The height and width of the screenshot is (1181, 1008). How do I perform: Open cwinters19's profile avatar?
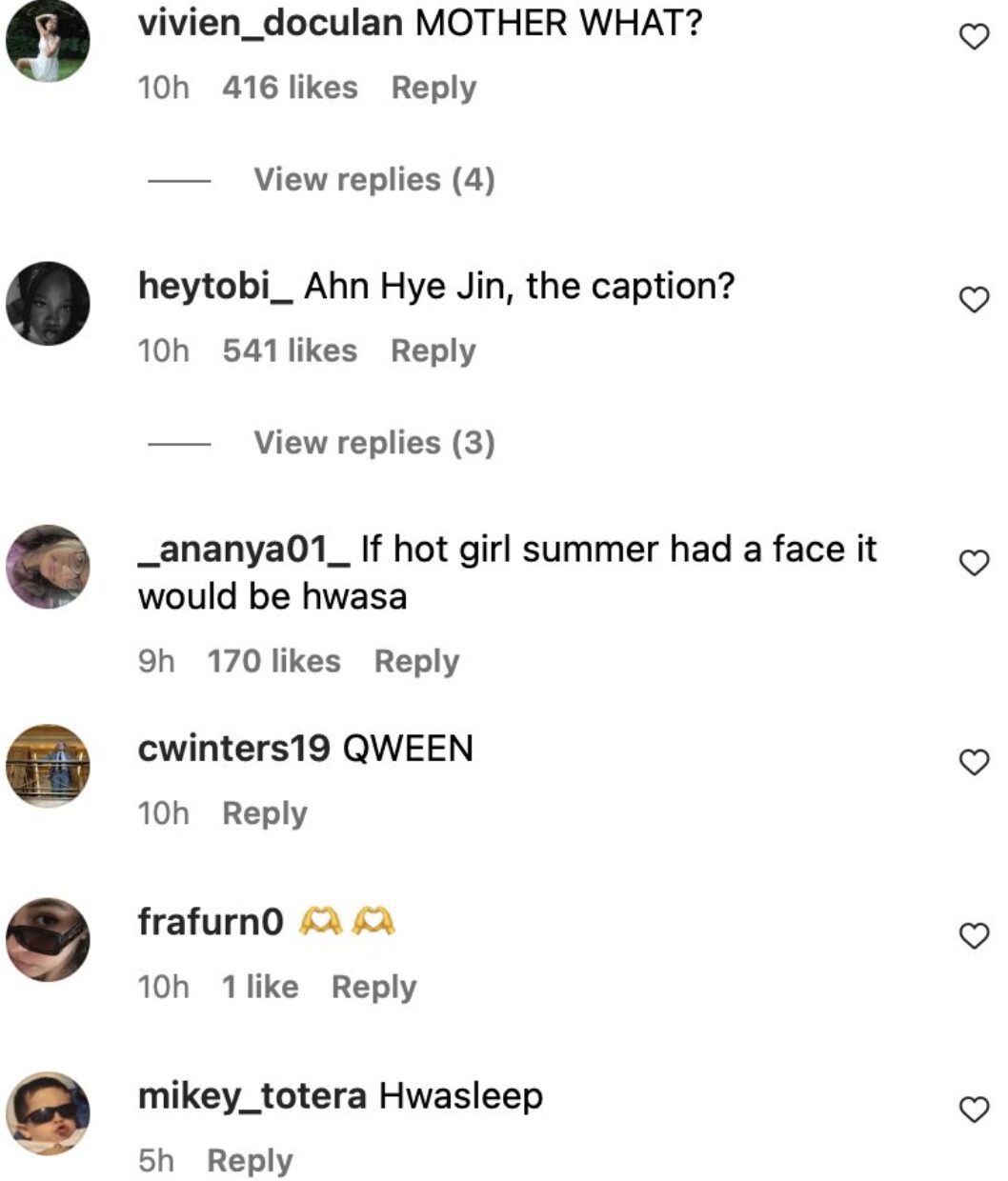tap(48, 766)
